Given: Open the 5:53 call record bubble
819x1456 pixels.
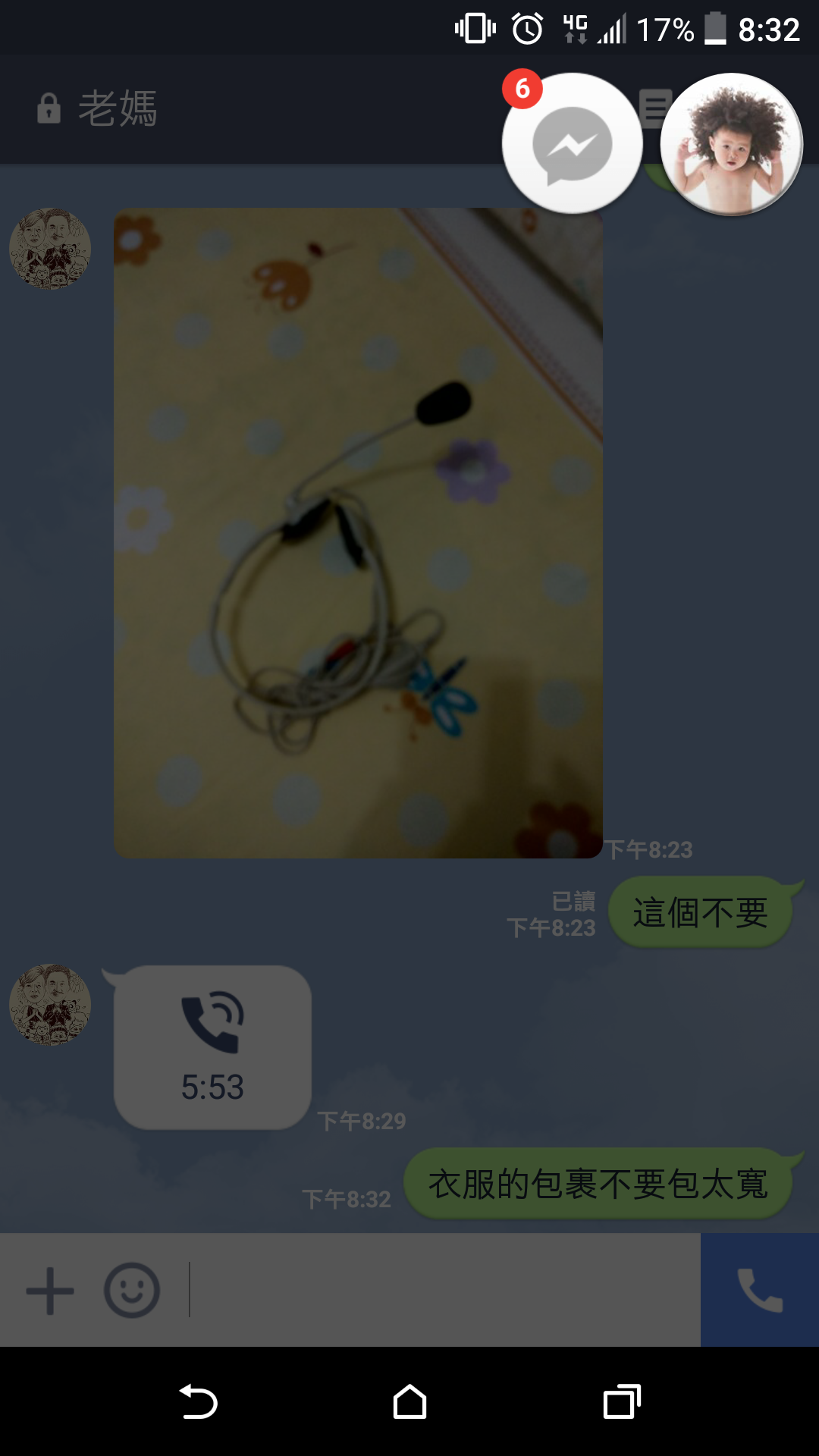Looking at the screenshot, I should point(212,1047).
